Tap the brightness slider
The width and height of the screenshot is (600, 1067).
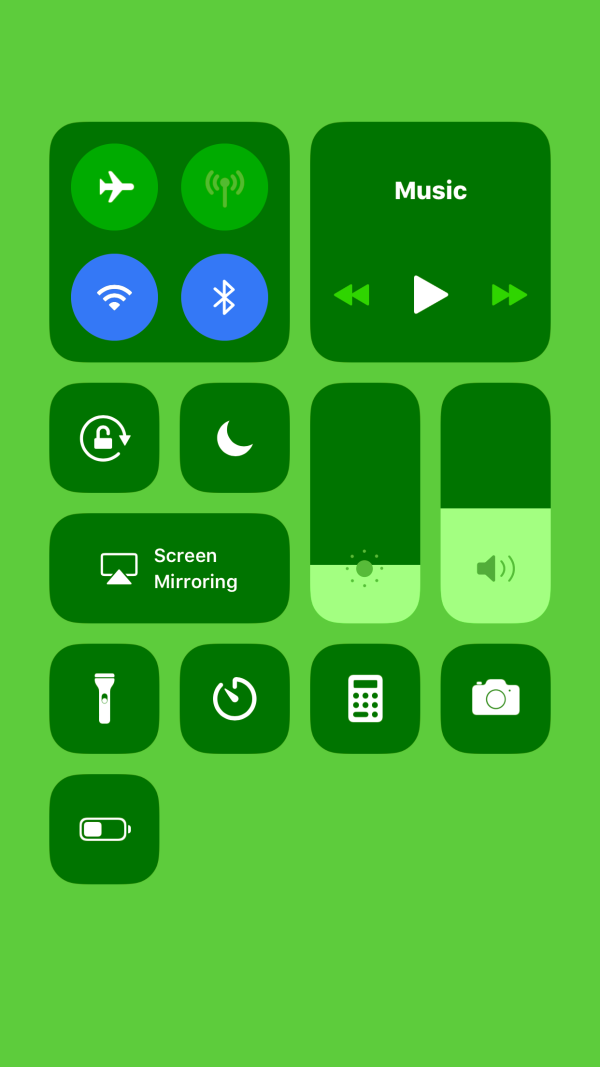(365, 503)
